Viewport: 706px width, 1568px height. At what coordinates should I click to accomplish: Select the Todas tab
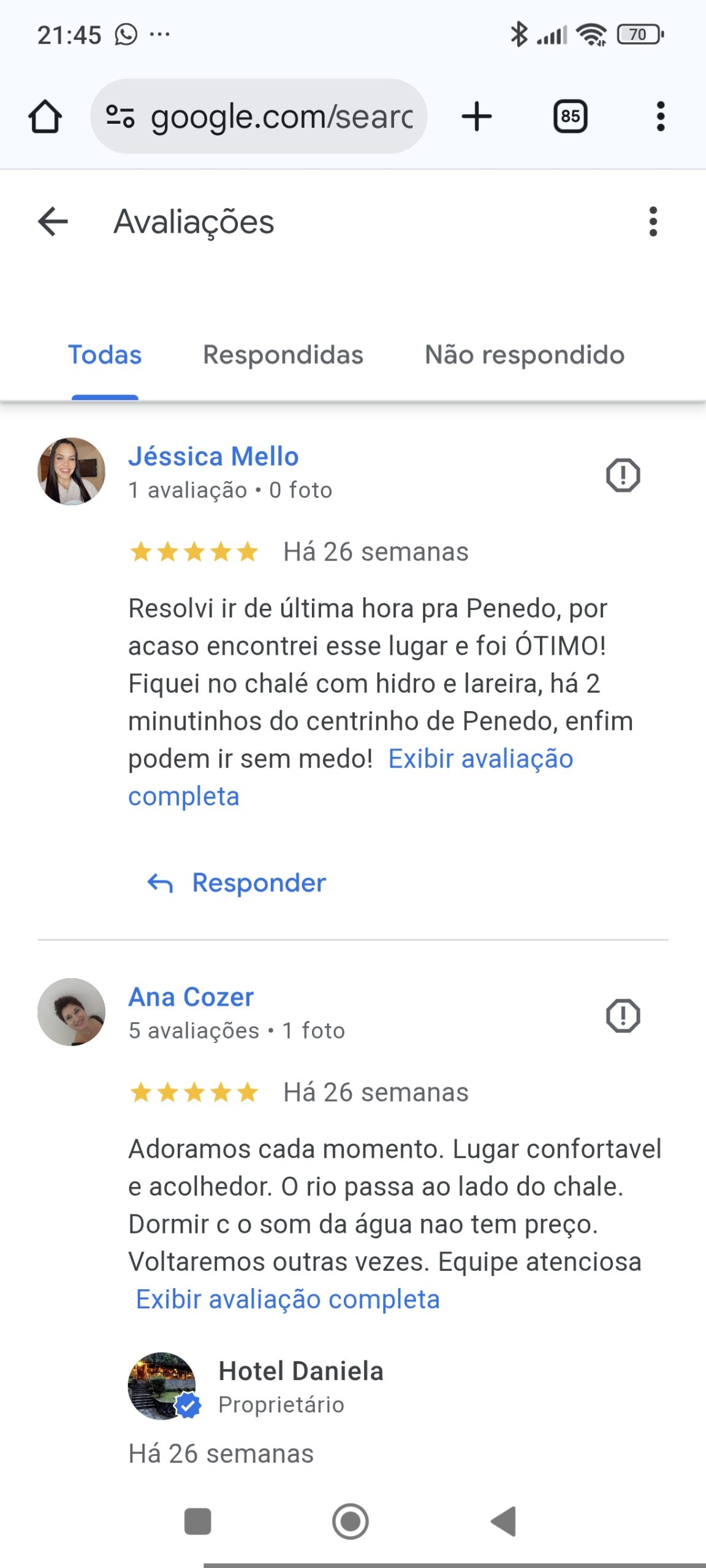pyautogui.click(x=105, y=355)
